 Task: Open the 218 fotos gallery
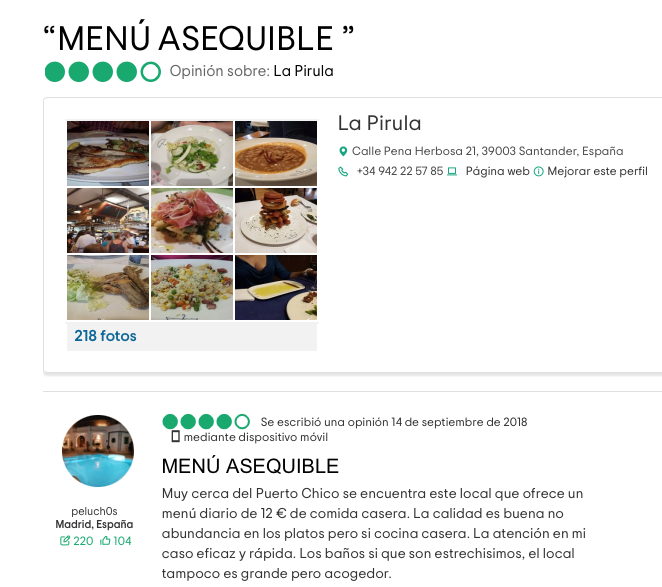point(105,336)
